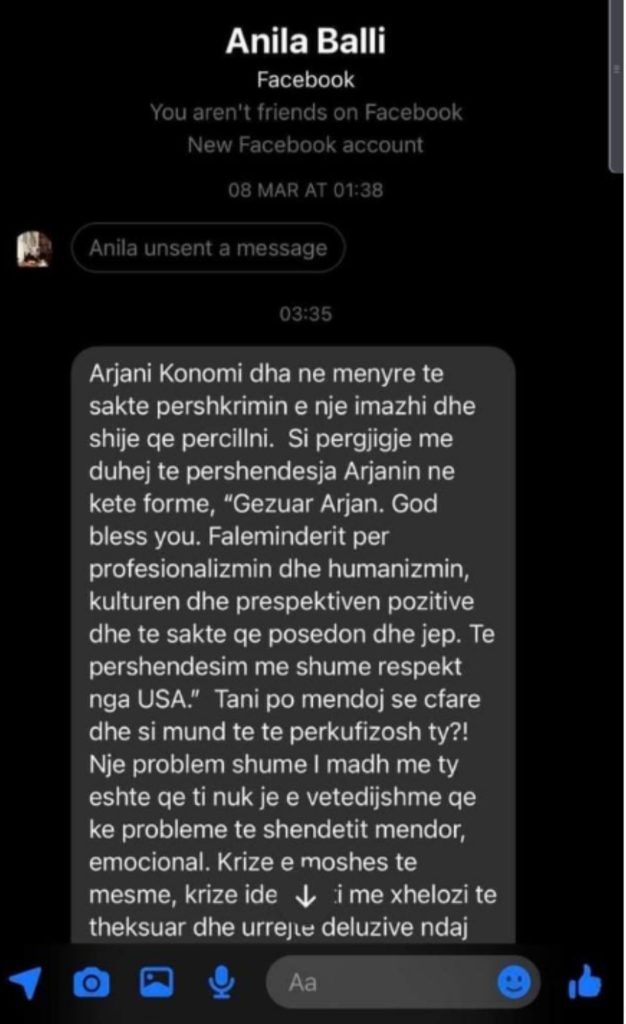Screen dimensions: 626x1024
Task: Send a thumbs-up like
Action: coord(585,983)
